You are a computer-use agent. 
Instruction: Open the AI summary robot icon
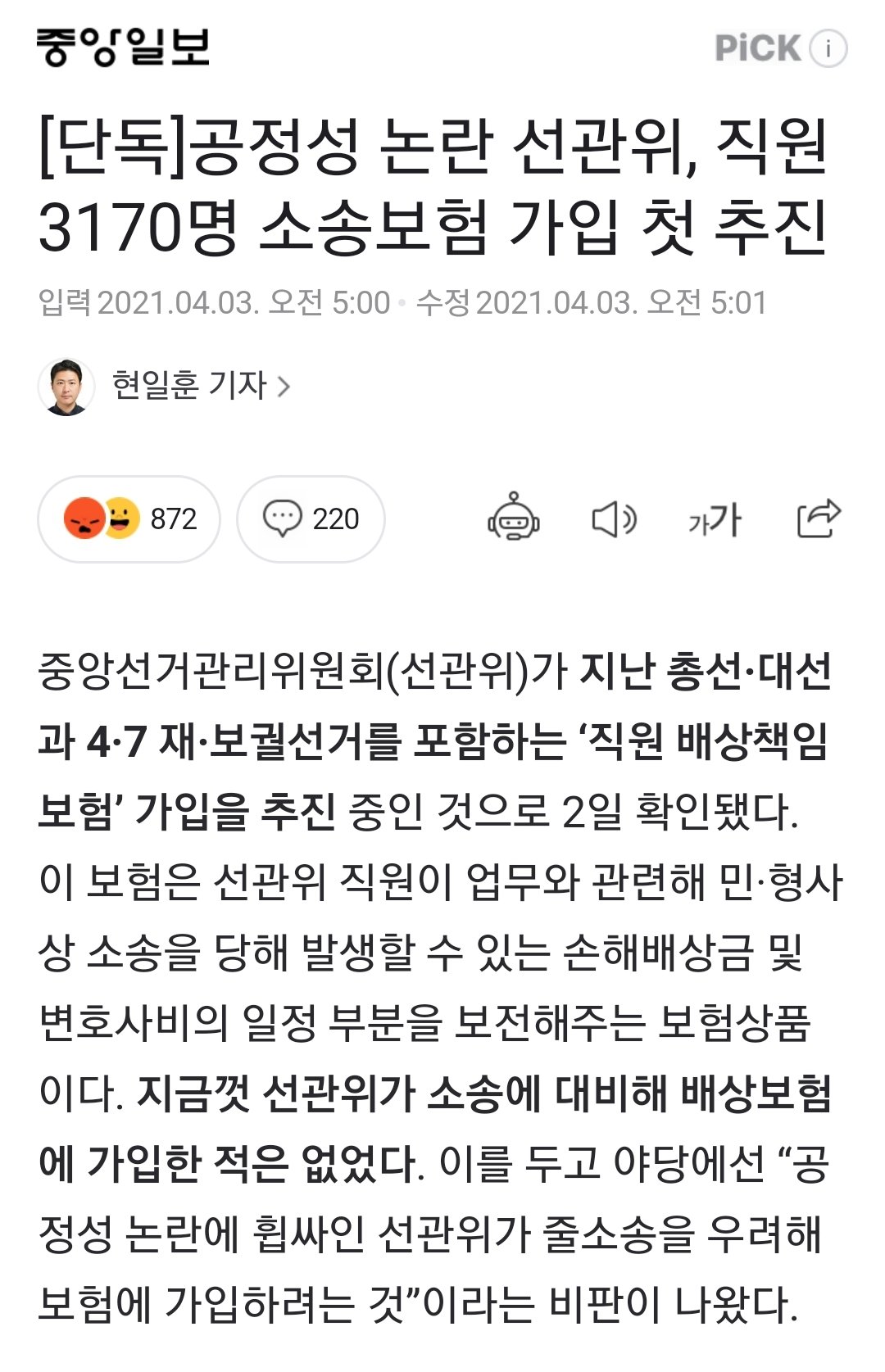pos(514,518)
